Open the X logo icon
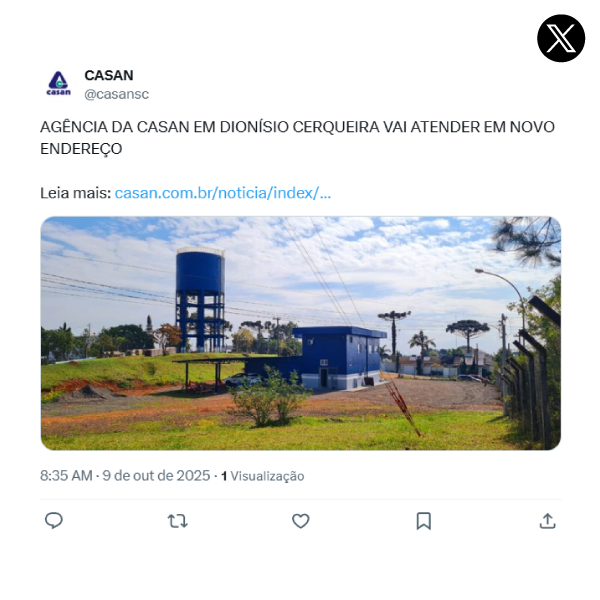 coord(561,39)
